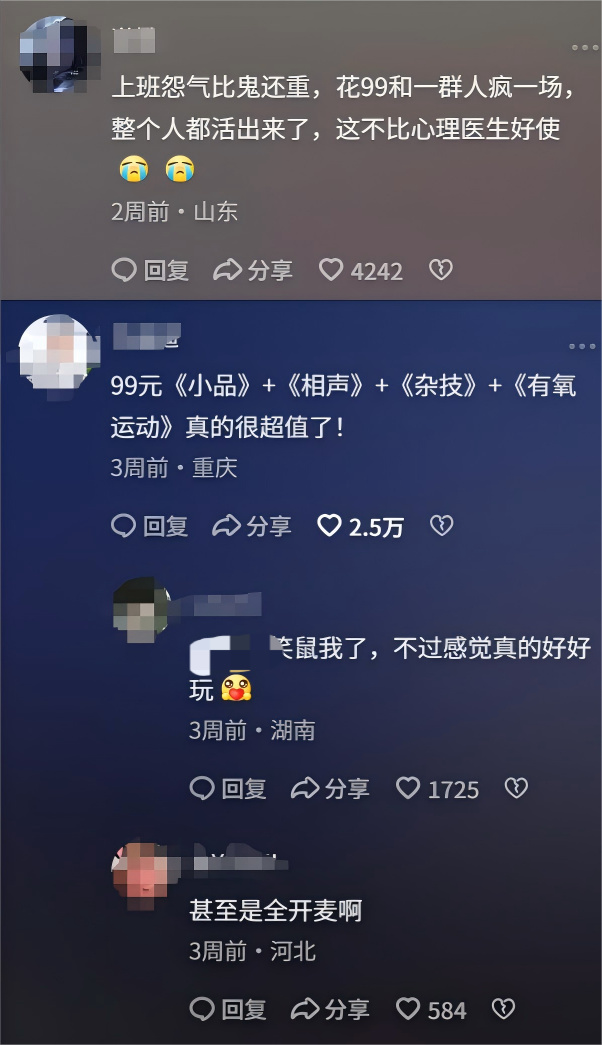Reply to the 99元《小品》 comment
Image resolution: width=602 pixels, height=1045 pixels.
point(149,526)
